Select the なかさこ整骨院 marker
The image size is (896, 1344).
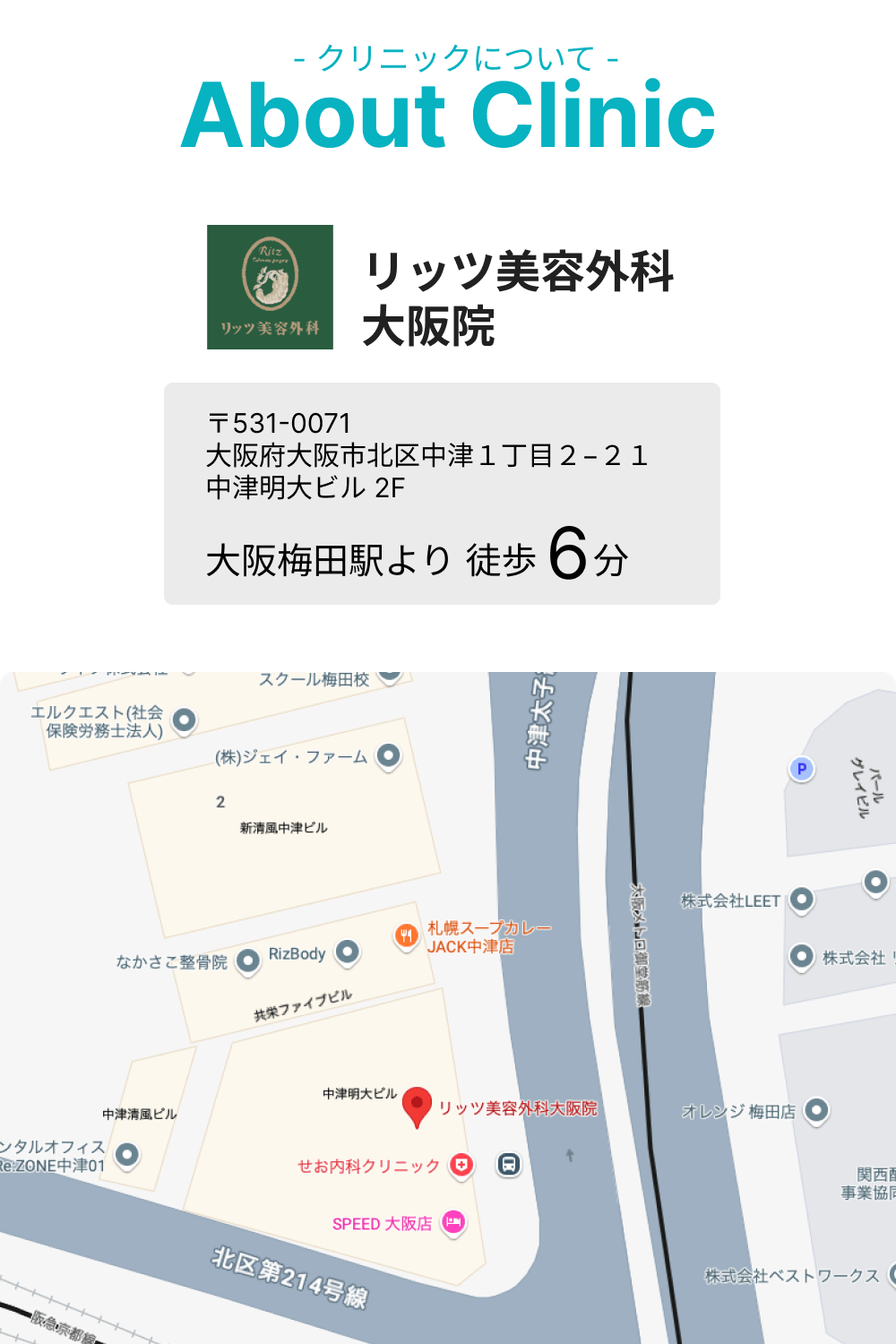[x=247, y=961]
